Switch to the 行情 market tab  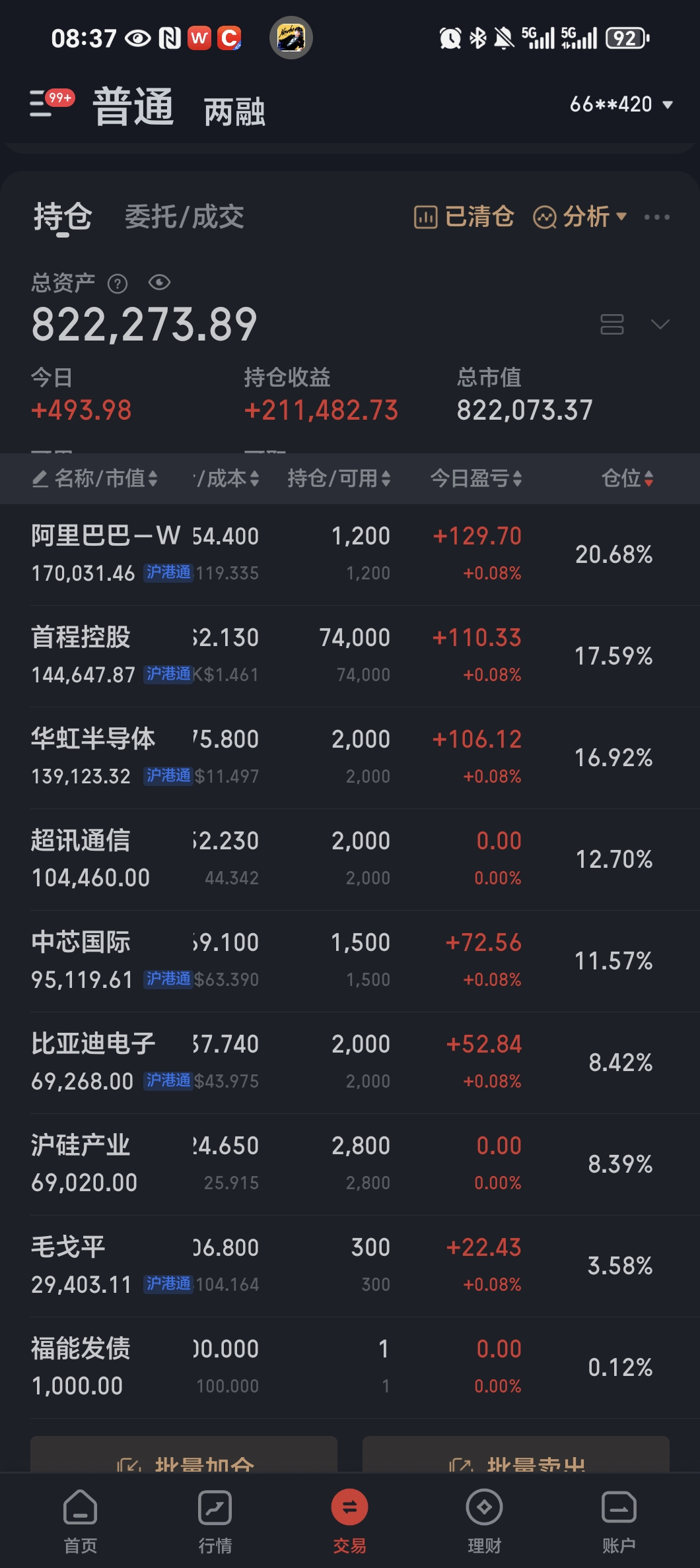tap(215, 1522)
